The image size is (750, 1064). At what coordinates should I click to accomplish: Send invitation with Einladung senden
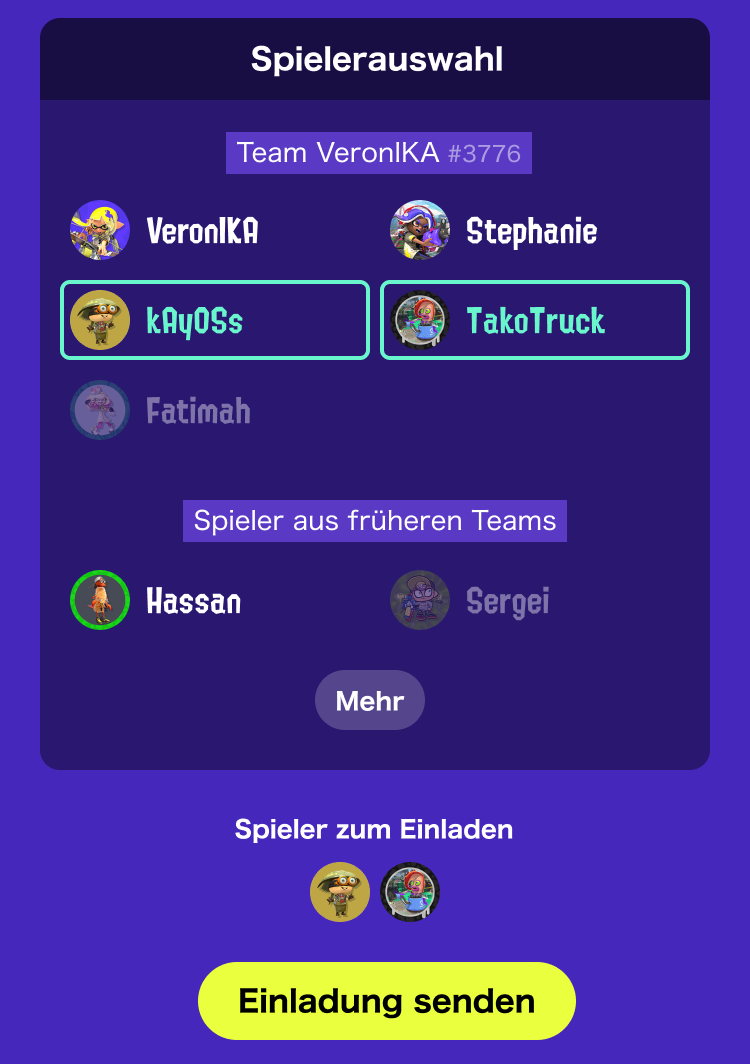click(387, 1001)
